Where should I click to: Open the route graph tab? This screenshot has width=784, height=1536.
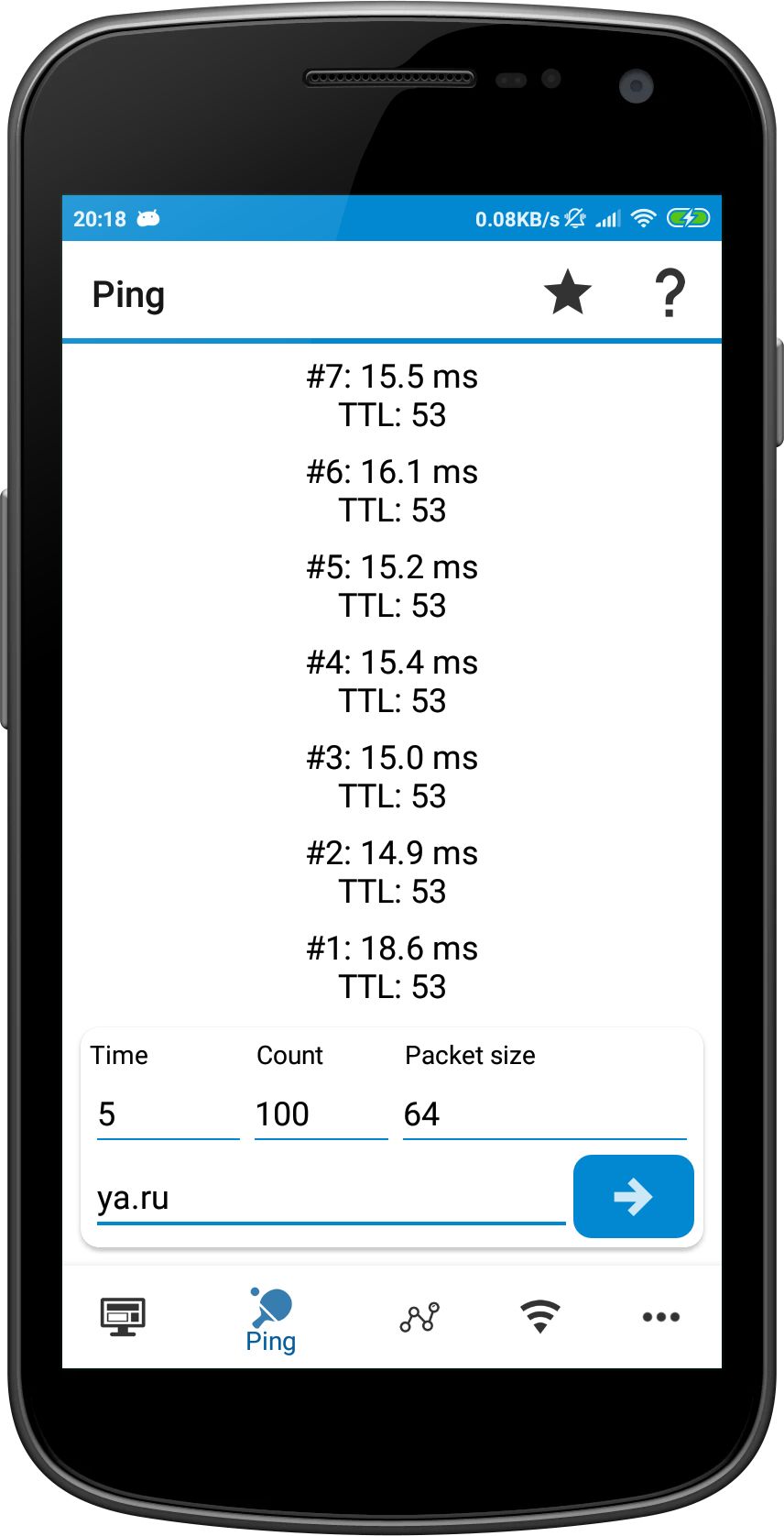point(419,1317)
